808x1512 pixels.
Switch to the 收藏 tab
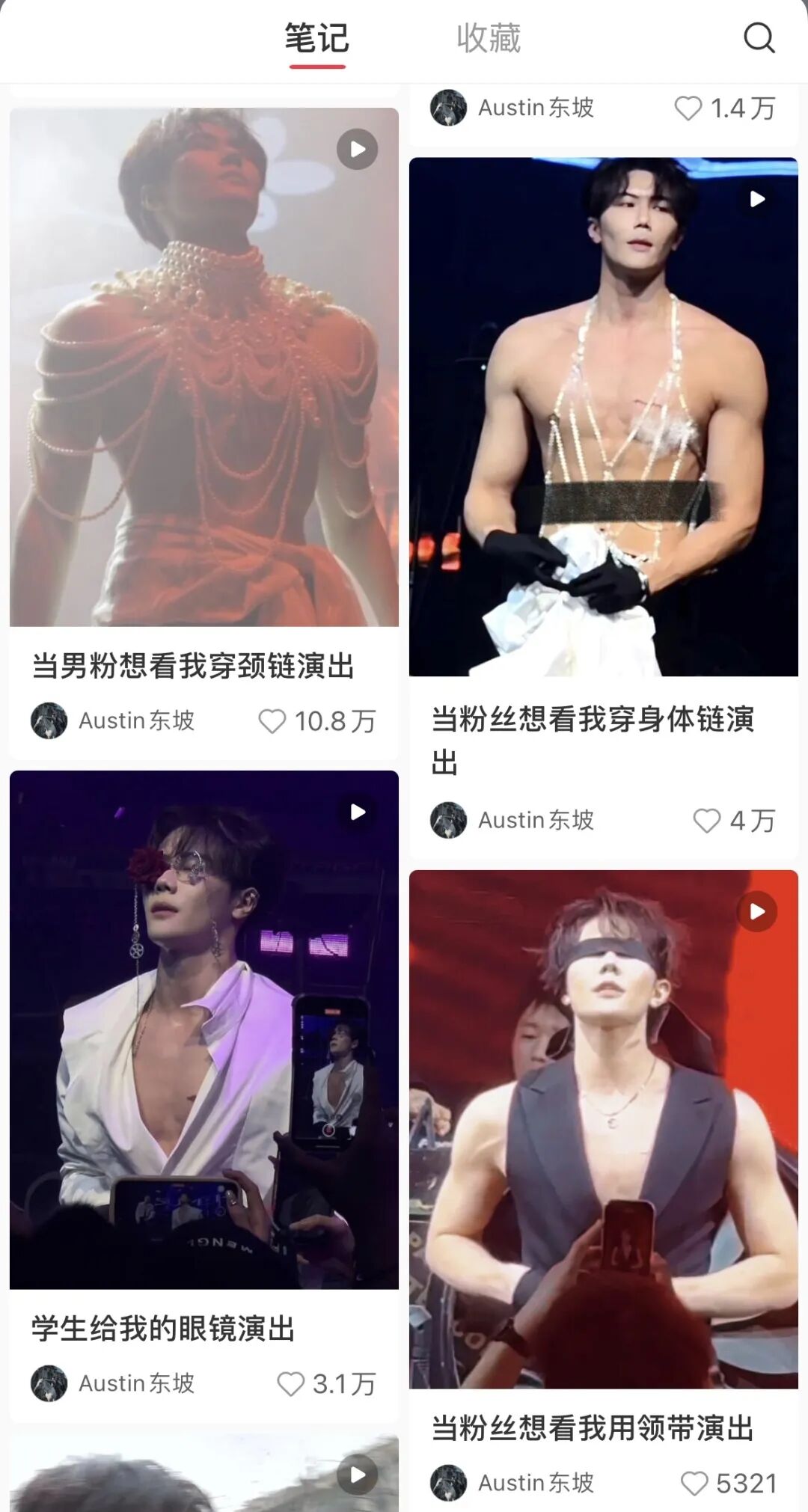click(489, 39)
